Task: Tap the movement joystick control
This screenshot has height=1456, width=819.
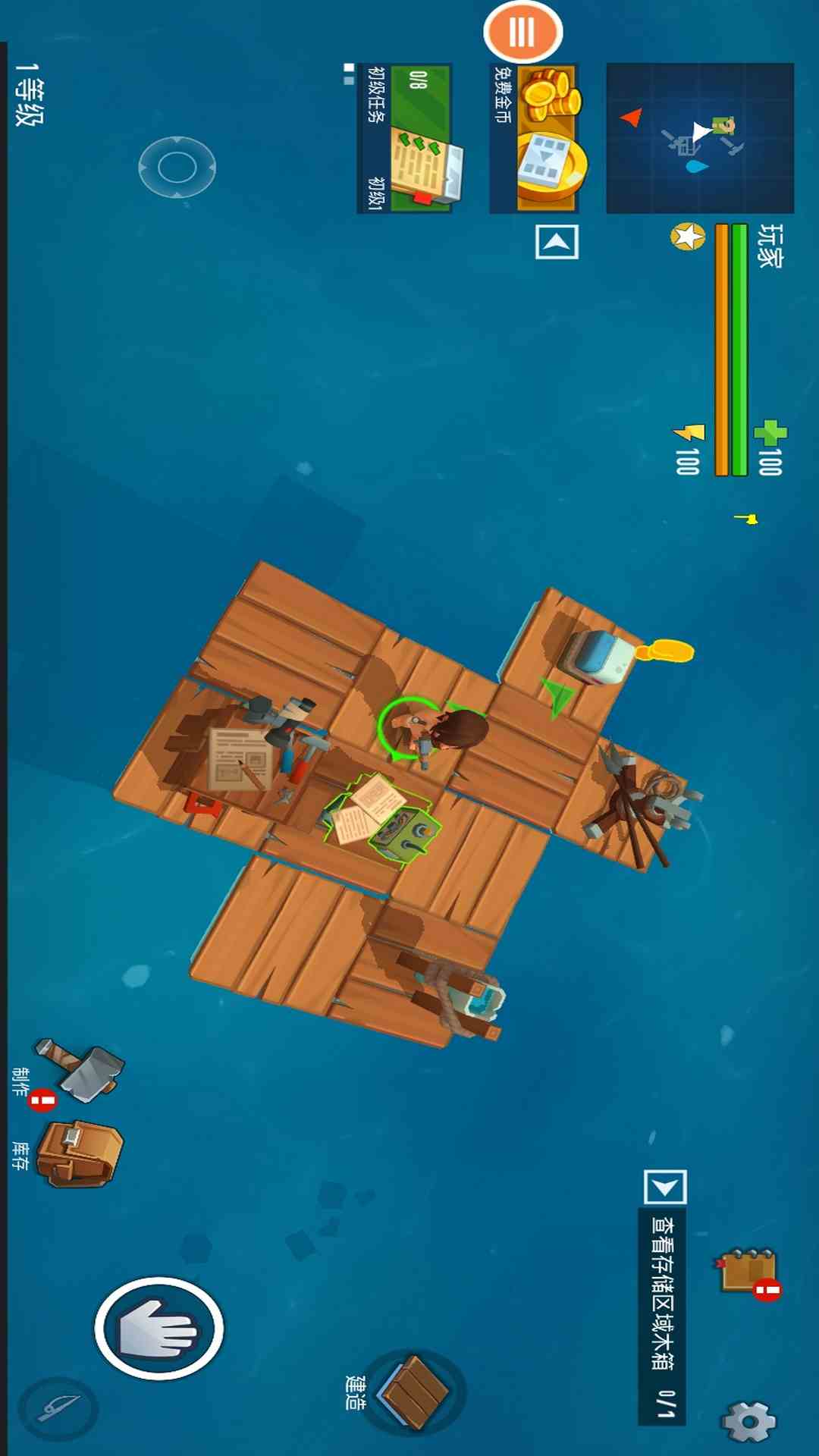Action: point(177,168)
